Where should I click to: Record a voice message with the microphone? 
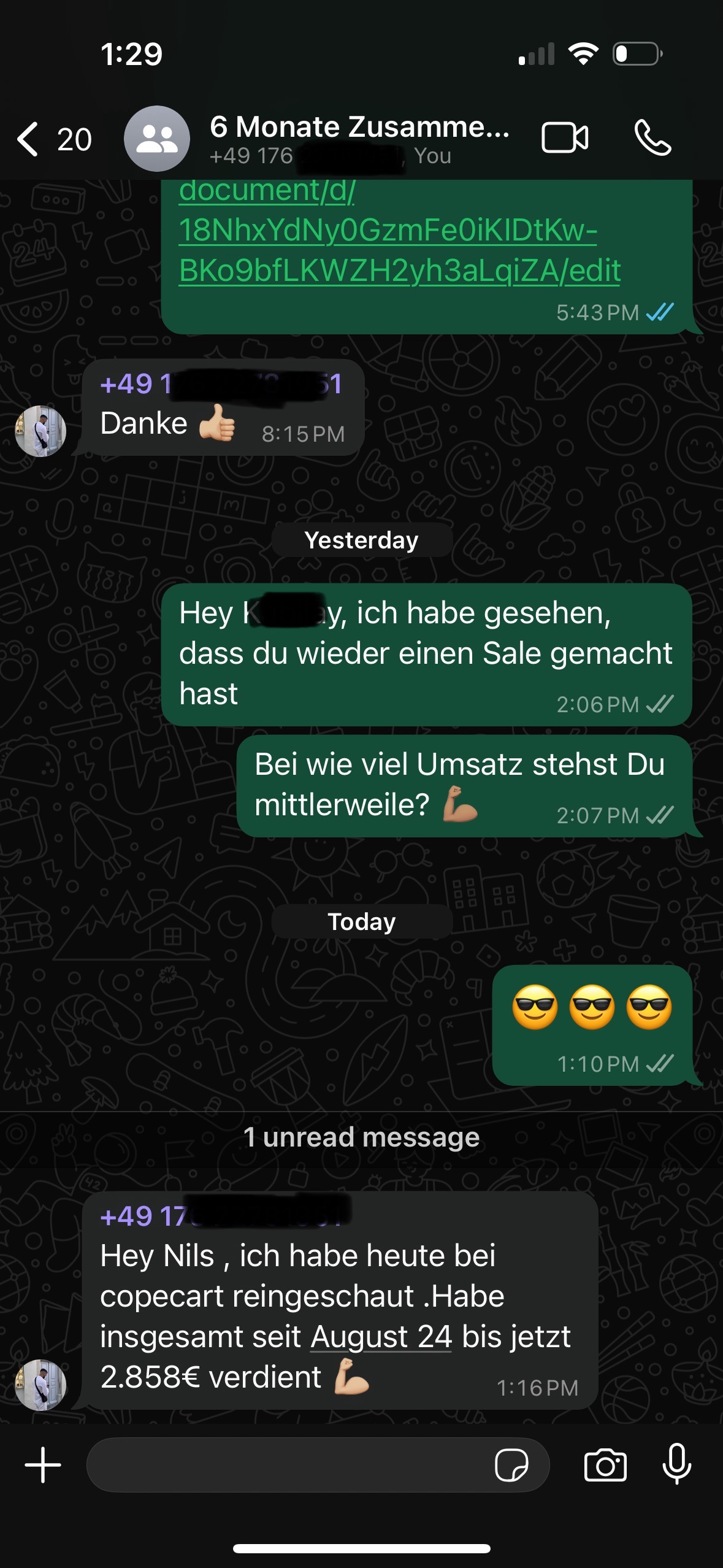677,1465
